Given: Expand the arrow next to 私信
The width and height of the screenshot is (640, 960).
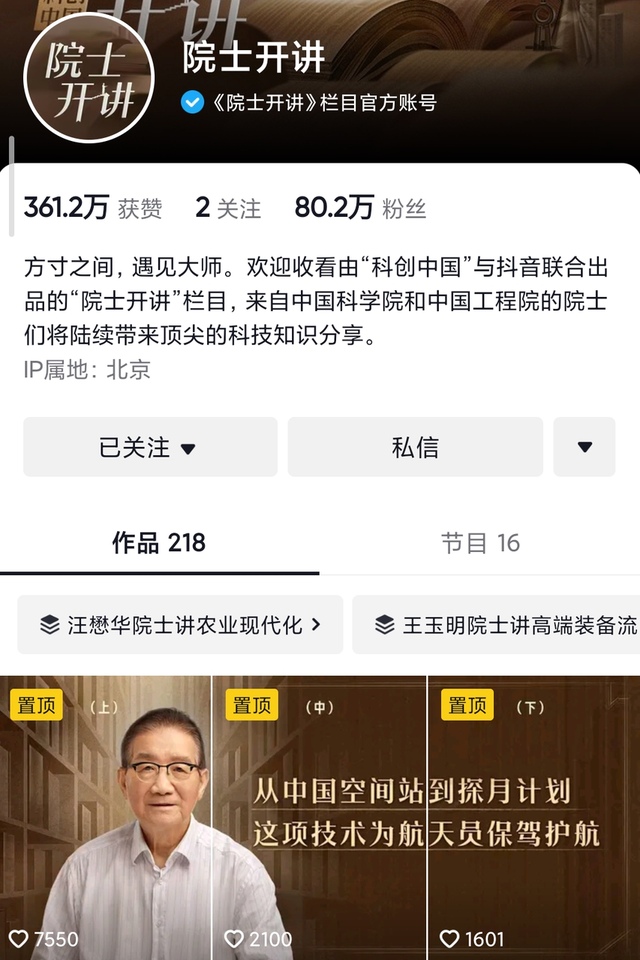Looking at the screenshot, I should click(x=585, y=447).
